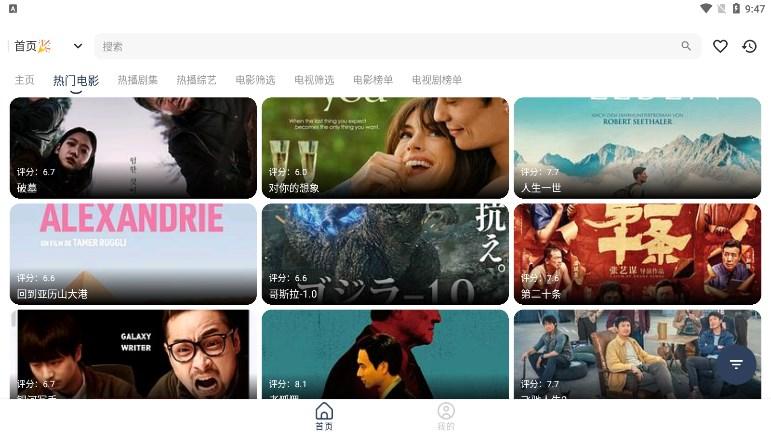The image size is (771, 434).
Task: Open the movie 人生一世
Action: point(637,147)
